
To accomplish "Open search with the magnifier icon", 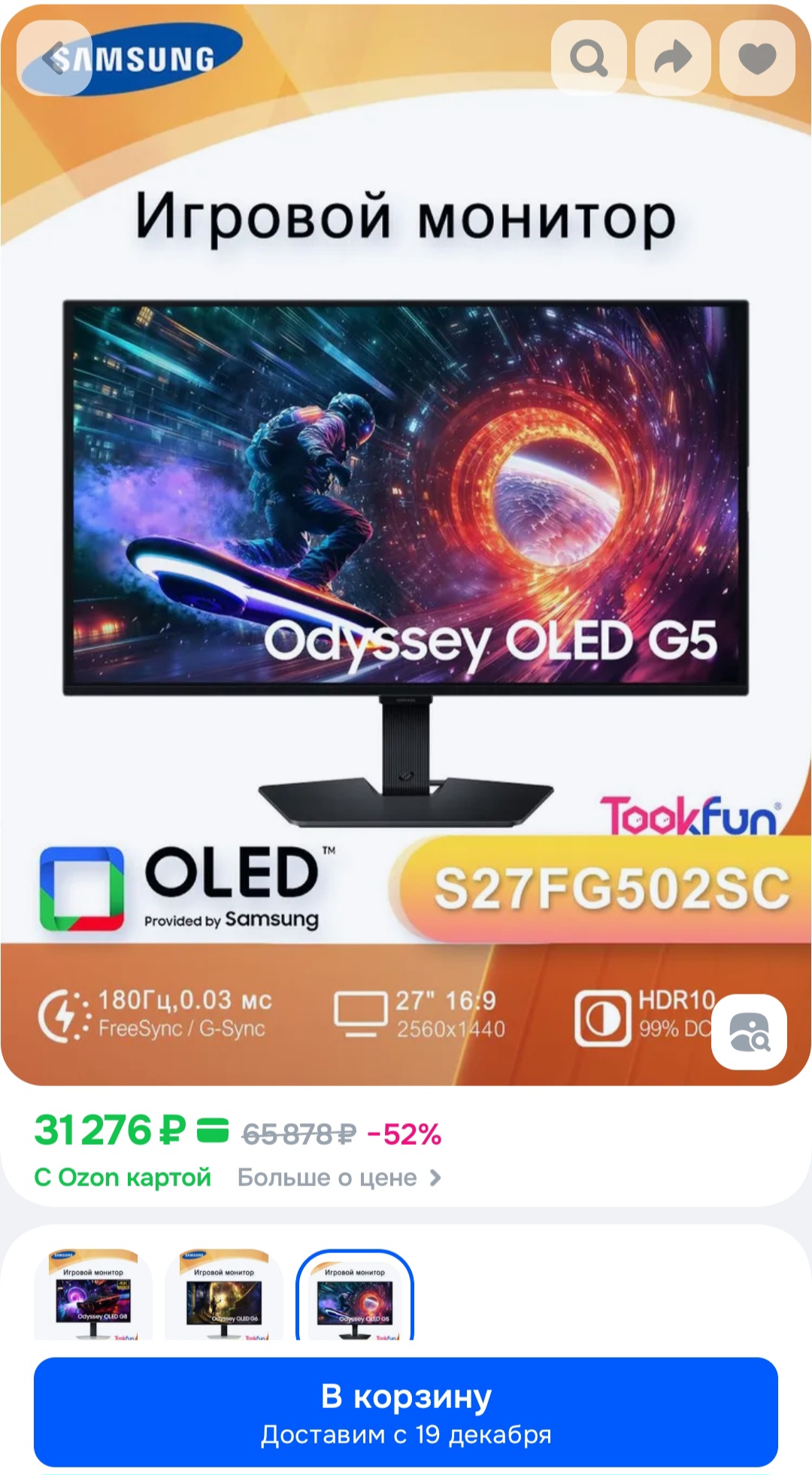I will point(589,58).
